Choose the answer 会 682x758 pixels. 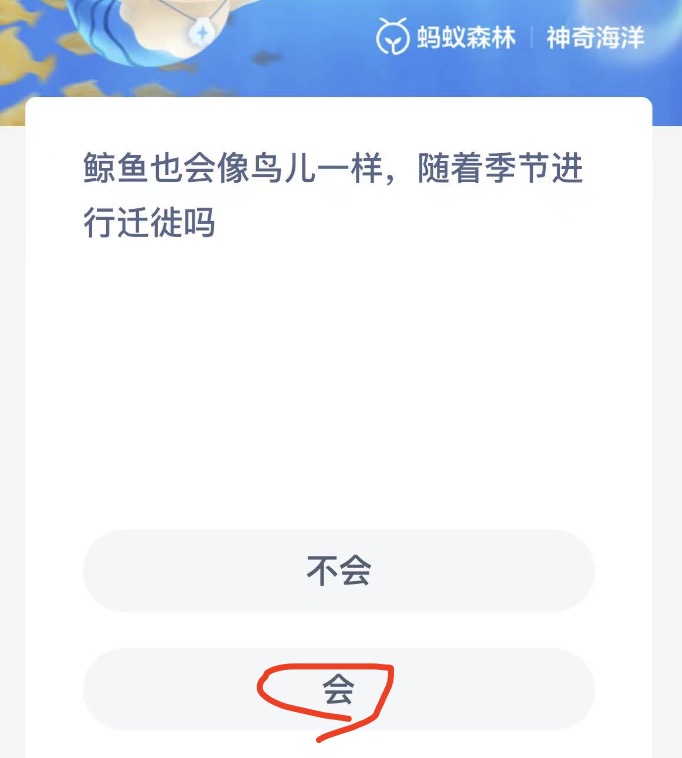[338, 690]
